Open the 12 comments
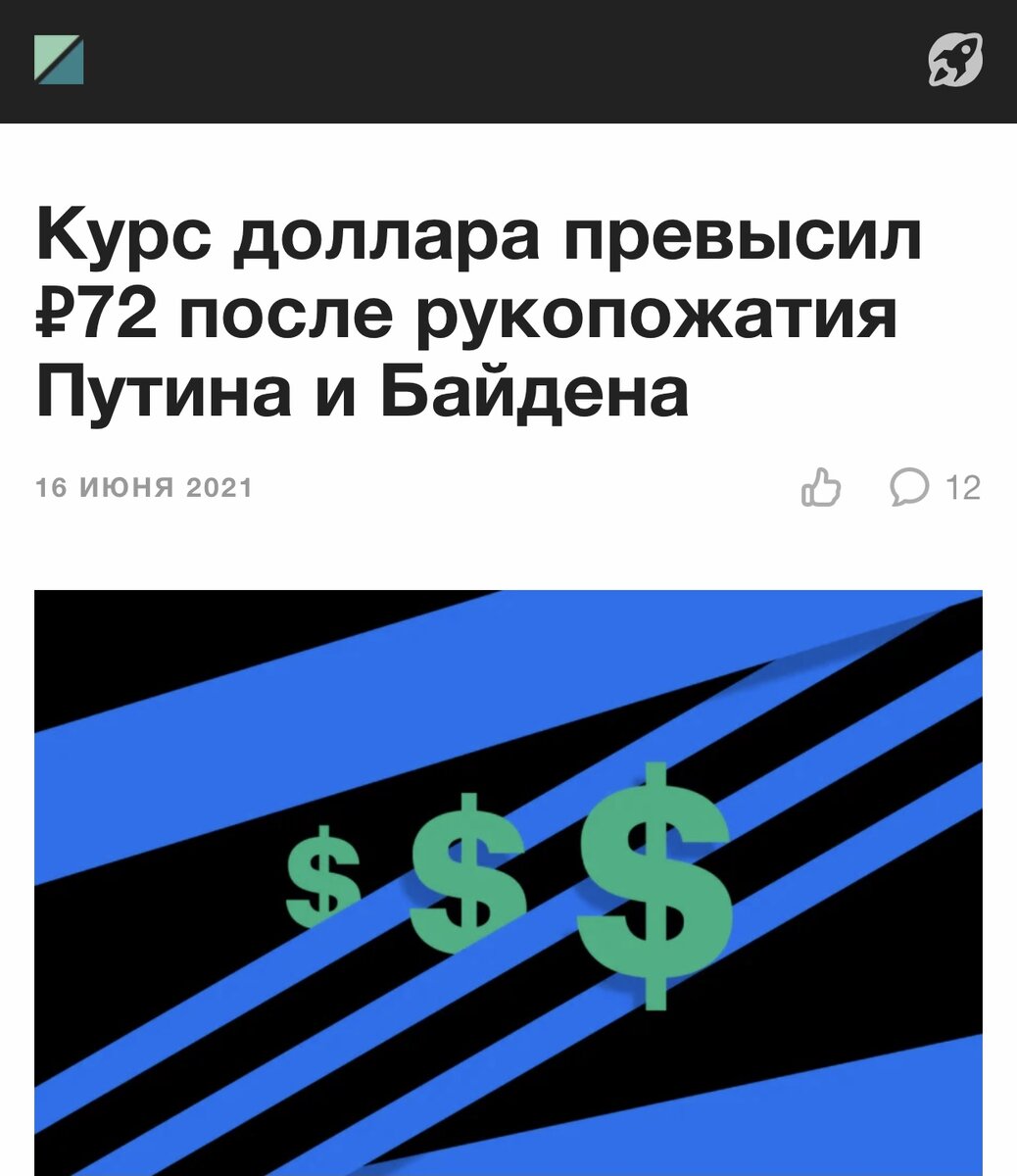The image size is (1017, 1176). (x=934, y=487)
